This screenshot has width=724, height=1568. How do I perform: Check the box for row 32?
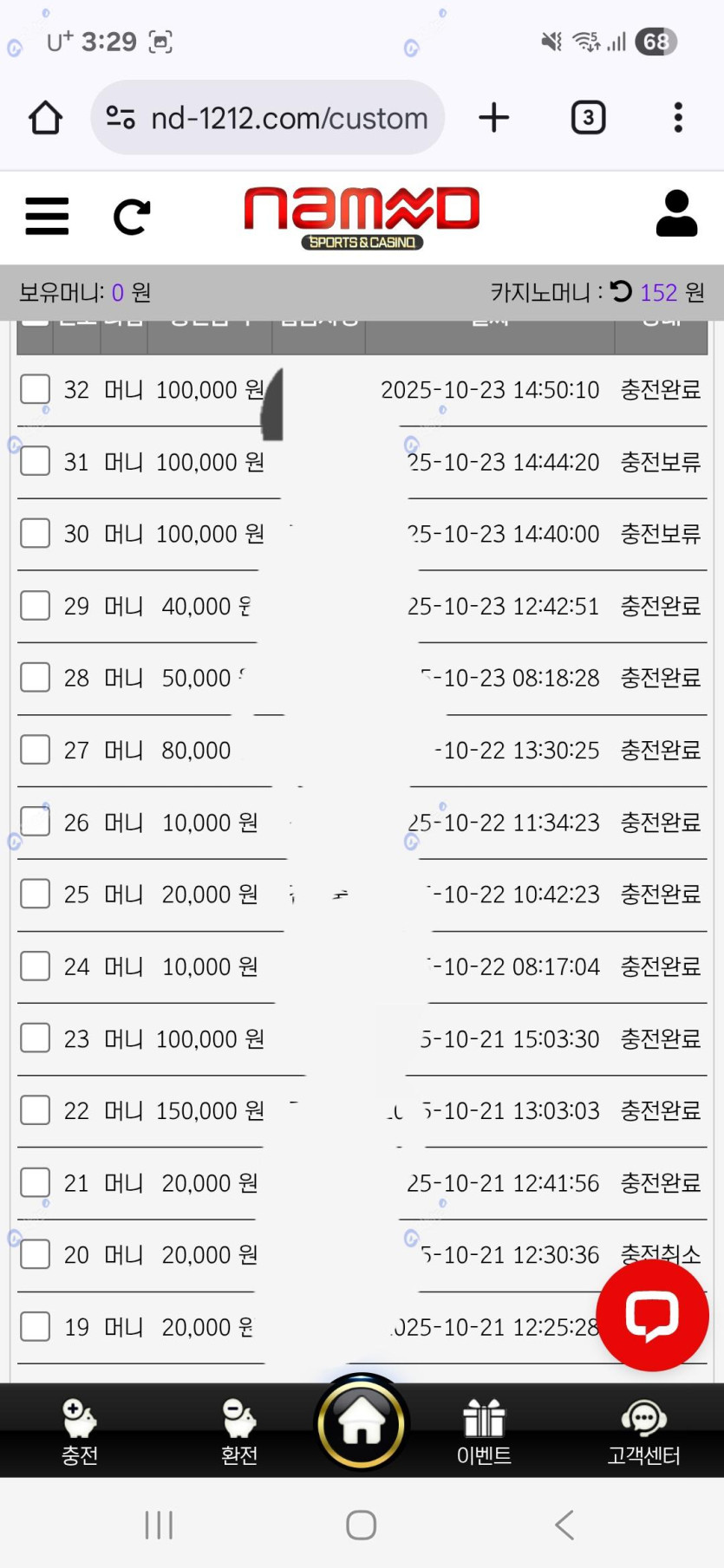[35, 389]
